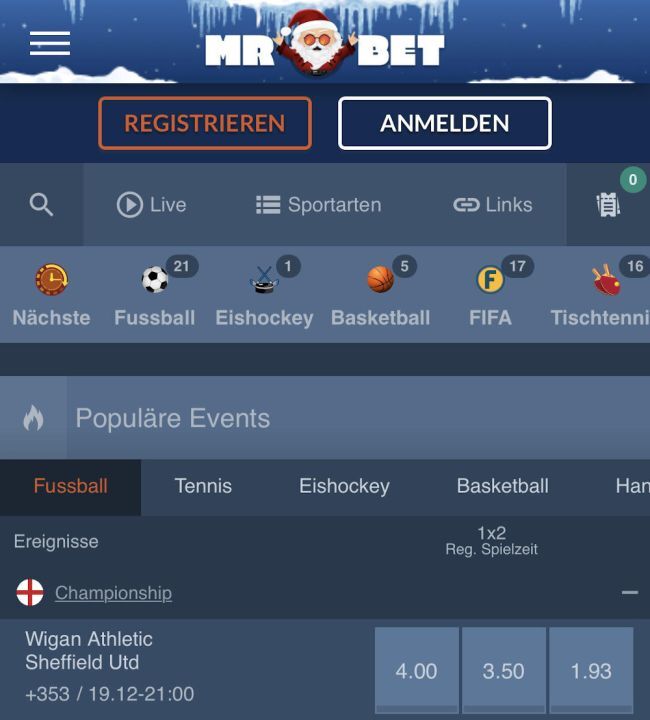
Task: Select the Nächste sport category
Action: coord(51,294)
